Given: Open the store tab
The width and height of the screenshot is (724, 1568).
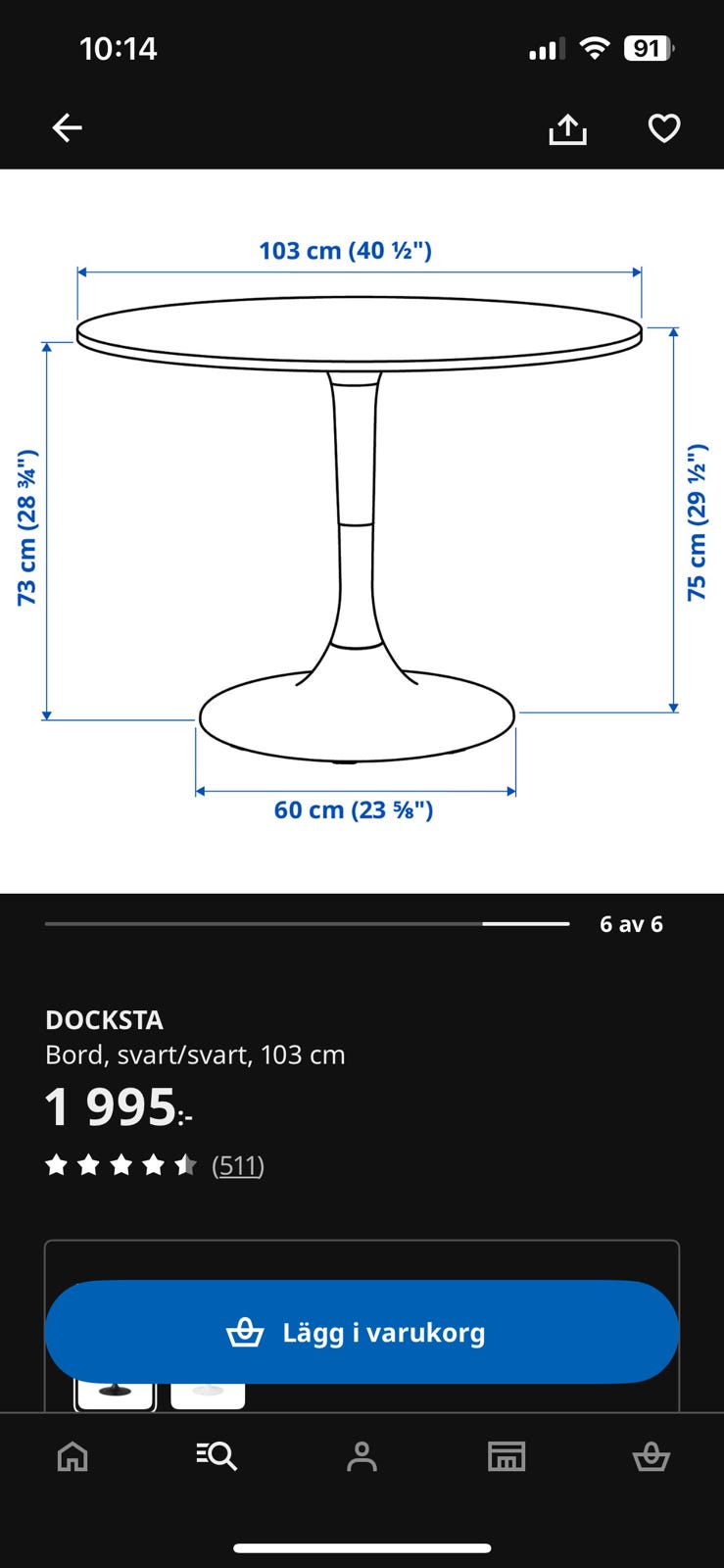Looking at the screenshot, I should coord(507,1457).
